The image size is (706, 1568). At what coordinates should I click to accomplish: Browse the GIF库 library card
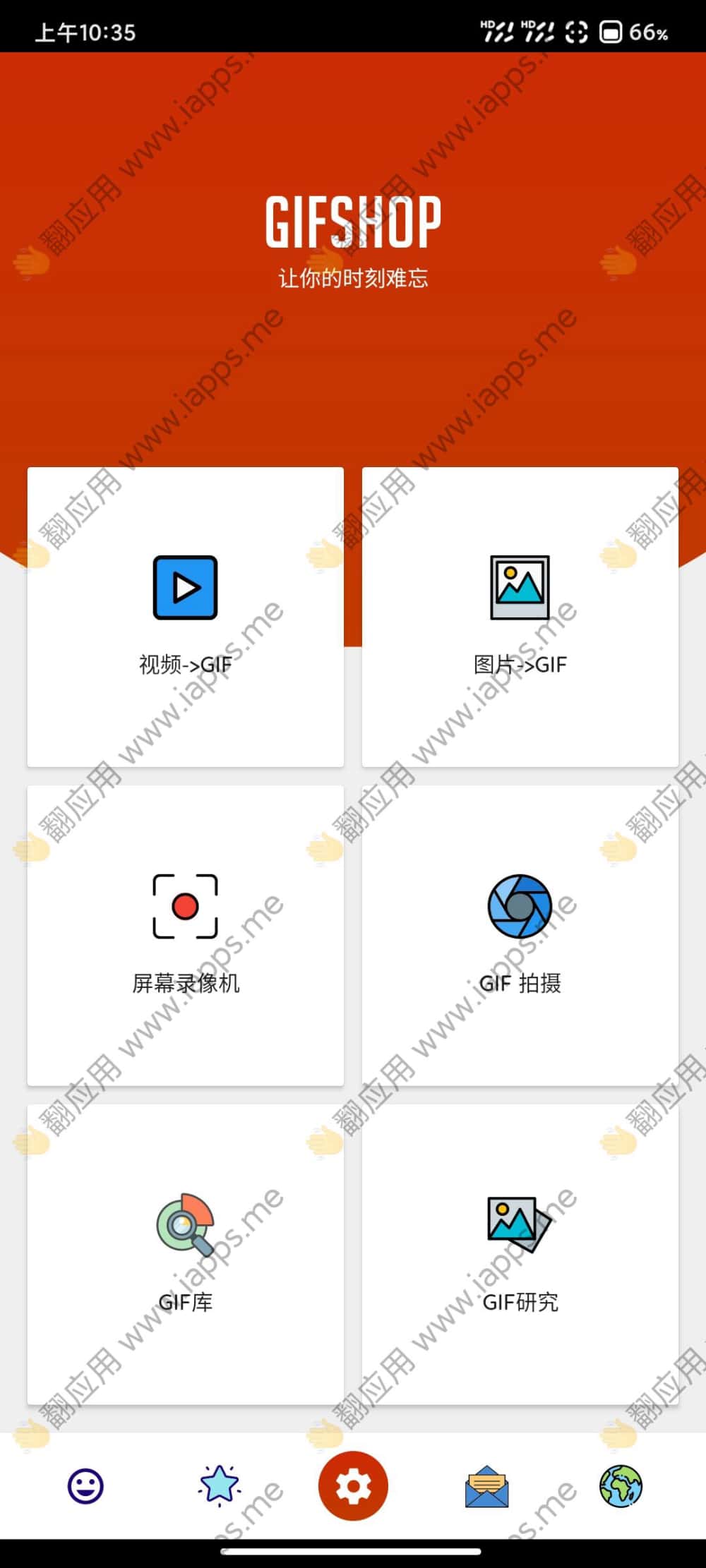(185, 1254)
